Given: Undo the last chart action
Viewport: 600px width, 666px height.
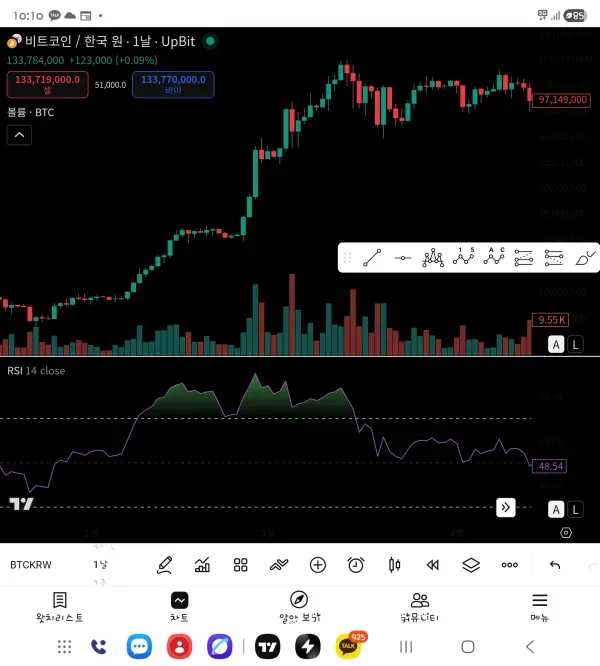Looking at the screenshot, I should point(555,565).
